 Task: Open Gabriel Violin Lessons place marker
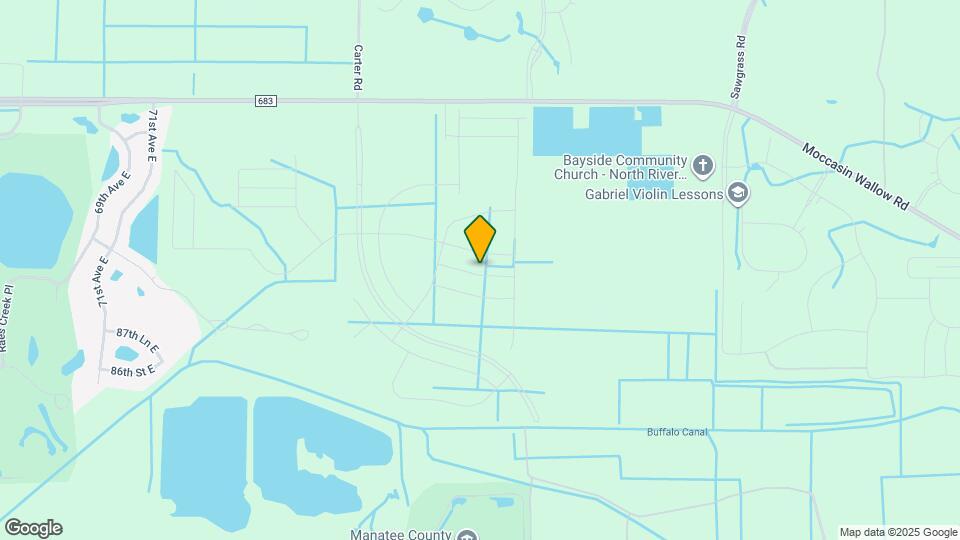(x=738, y=193)
